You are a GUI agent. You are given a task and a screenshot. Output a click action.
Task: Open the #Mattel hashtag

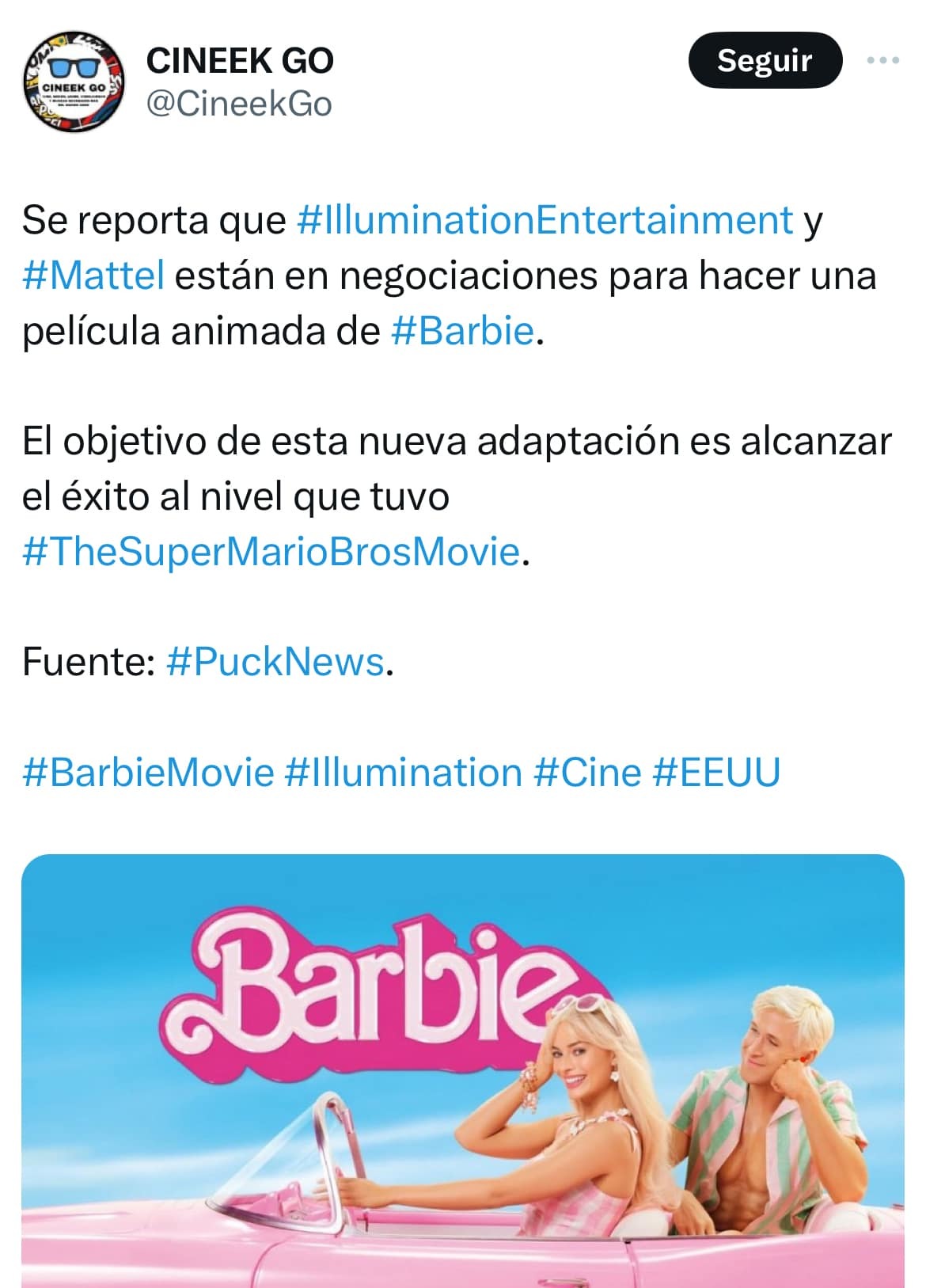(93, 275)
